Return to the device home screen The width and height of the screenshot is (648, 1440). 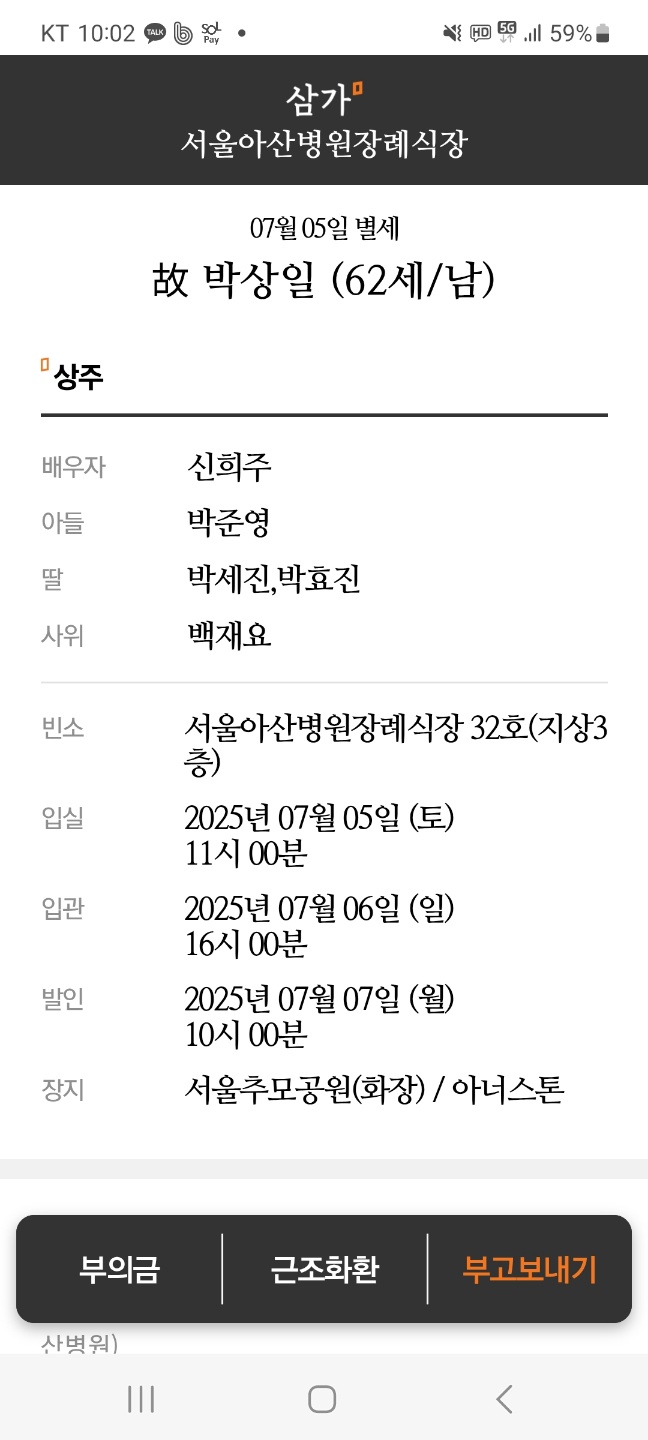[322, 1399]
